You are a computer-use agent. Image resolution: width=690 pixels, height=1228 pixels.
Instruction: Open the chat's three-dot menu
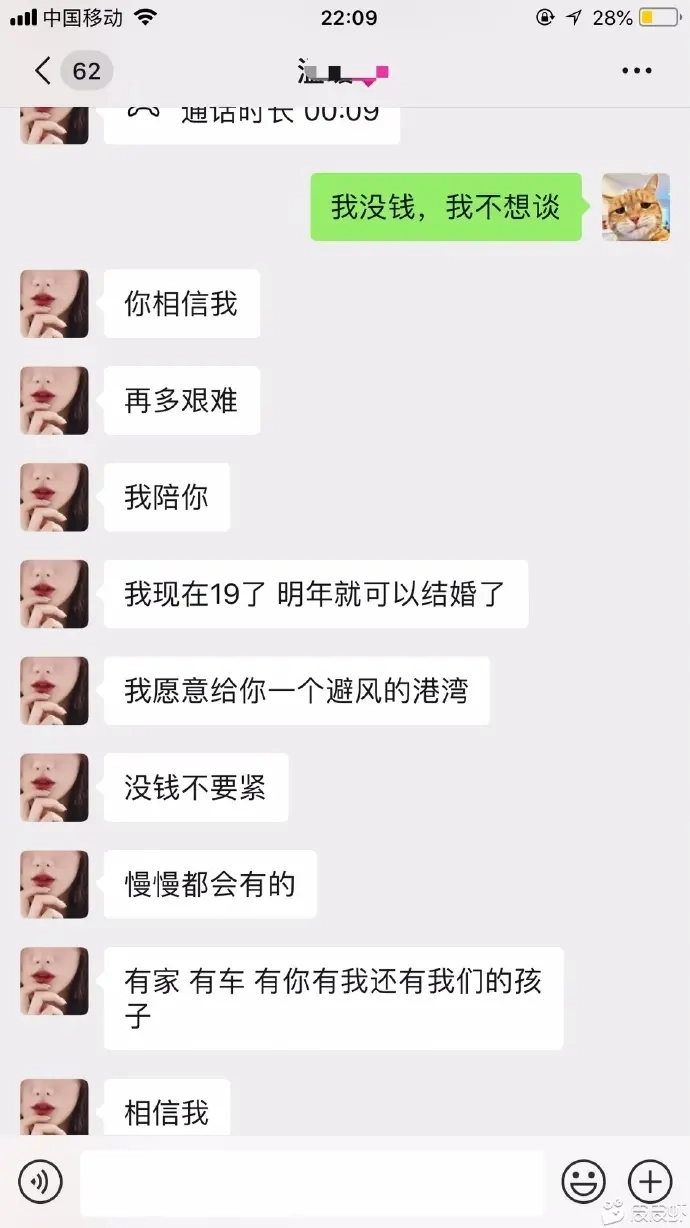[x=636, y=71]
